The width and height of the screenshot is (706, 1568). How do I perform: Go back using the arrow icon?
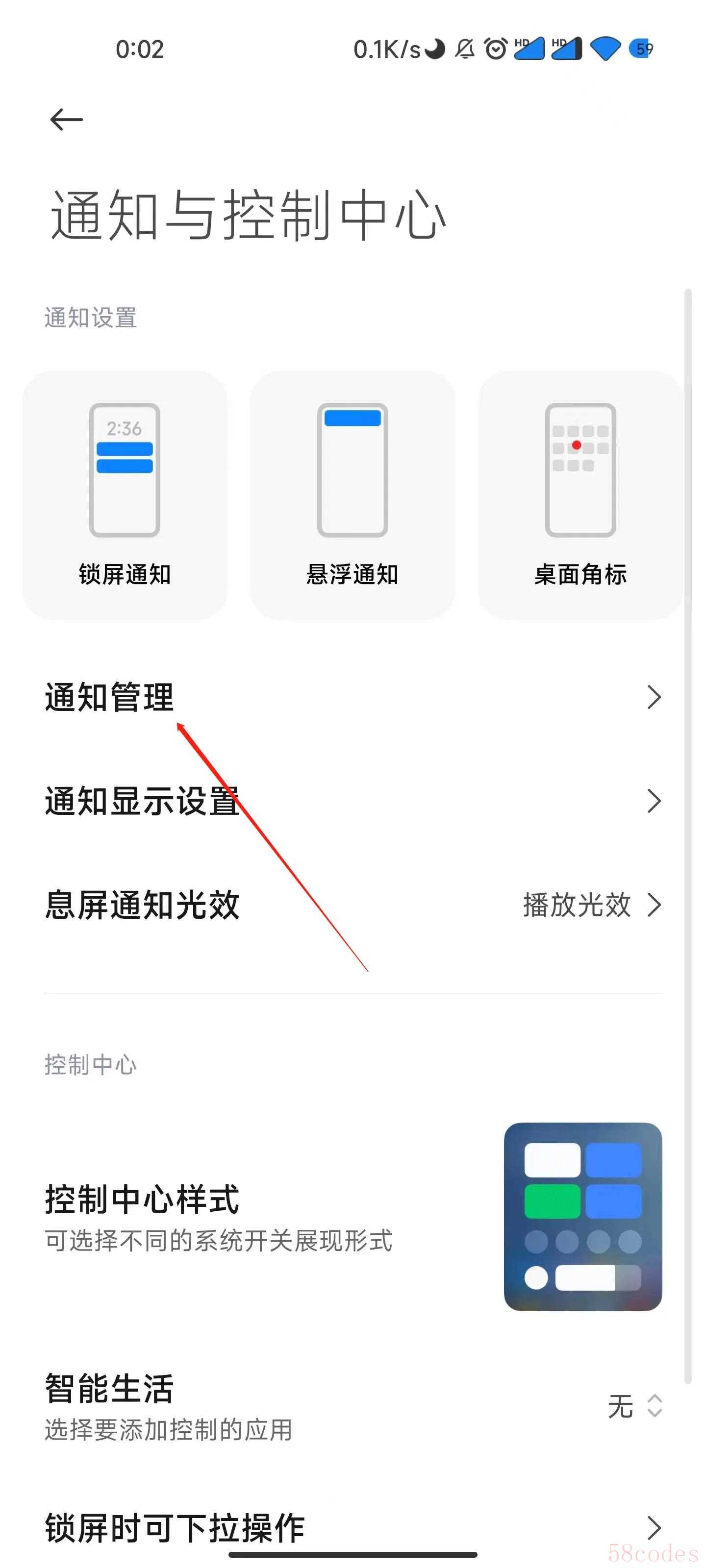coord(66,119)
